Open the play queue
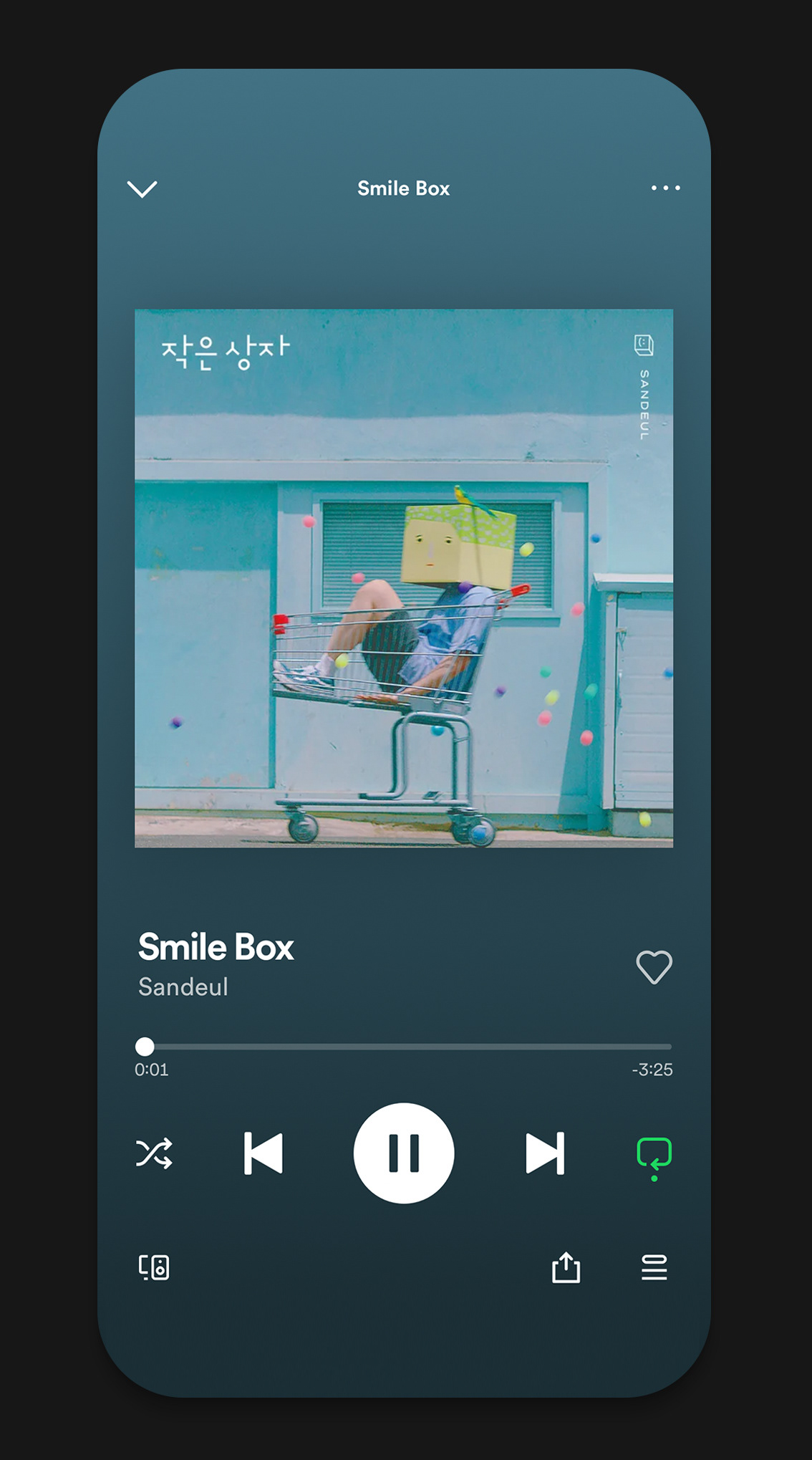 pyautogui.click(x=654, y=1267)
